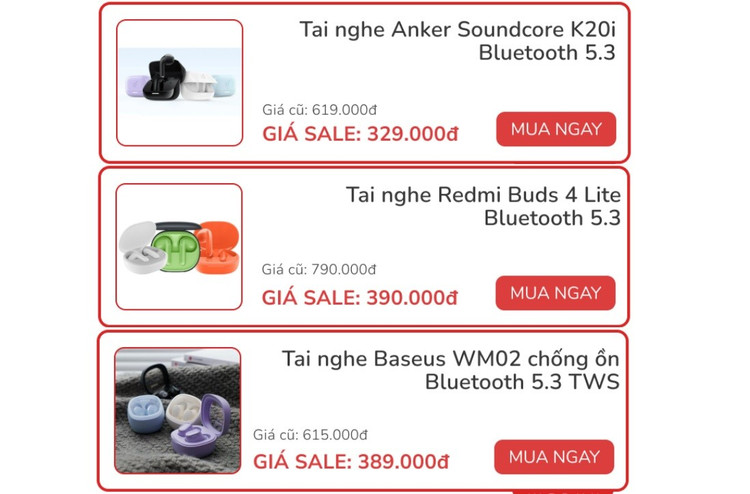Open the Baseus WM02 product photo
This screenshot has height=494, width=750.
pos(178,410)
